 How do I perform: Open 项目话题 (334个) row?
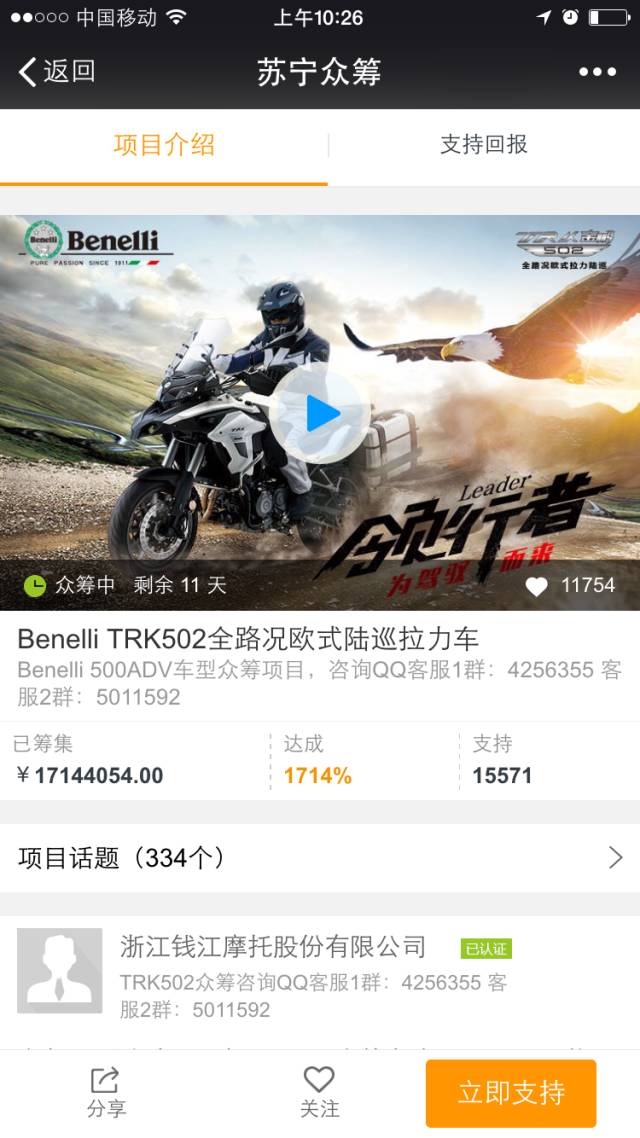coord(320,857)
